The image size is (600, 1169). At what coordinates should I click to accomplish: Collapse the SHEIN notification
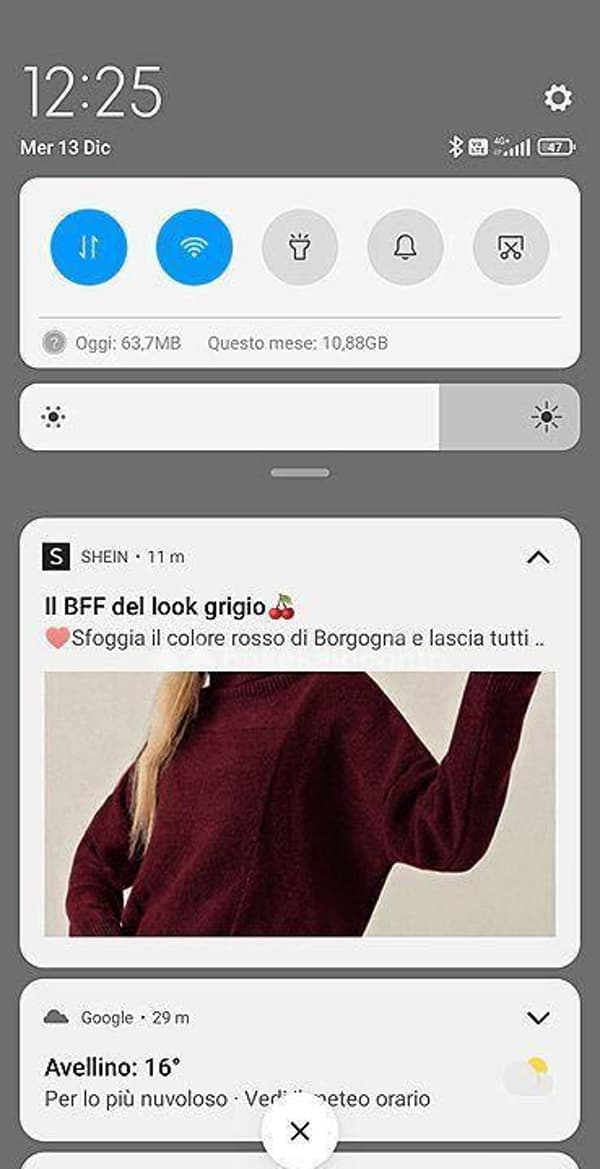(x=538, y=557)
